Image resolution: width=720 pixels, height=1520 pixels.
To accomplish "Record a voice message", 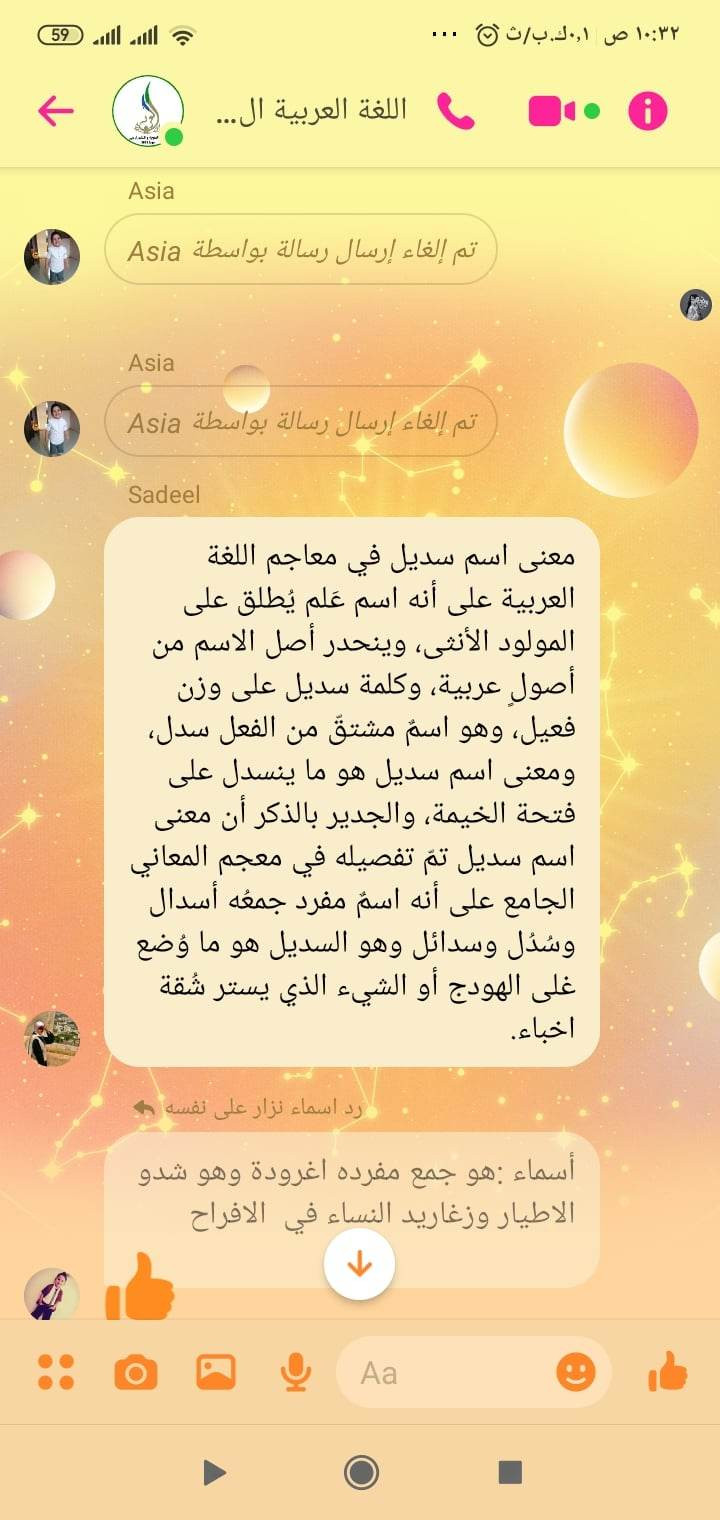I will 295,1372.
